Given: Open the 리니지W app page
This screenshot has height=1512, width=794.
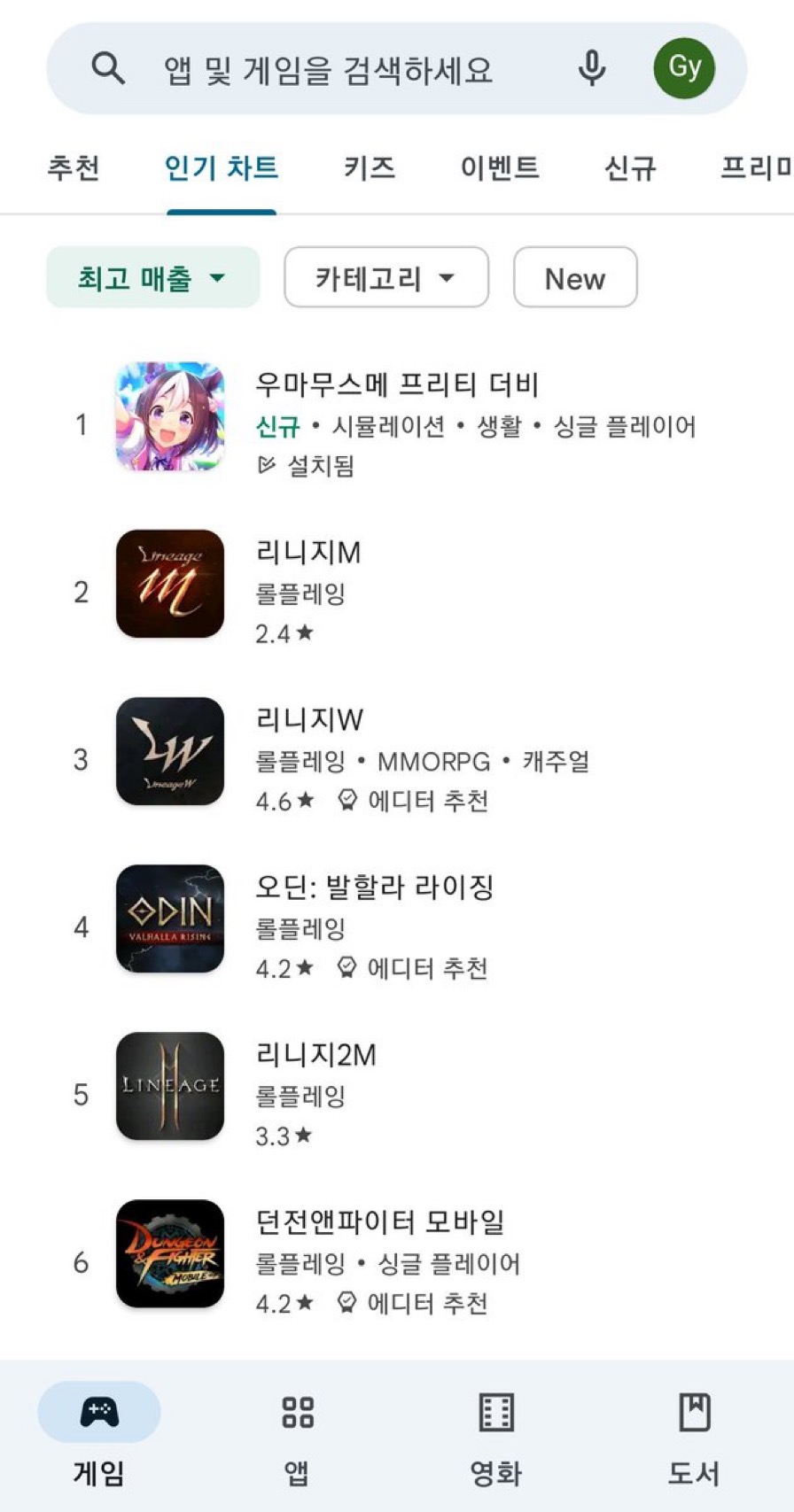Looking at the screenshot, I should [x=310, y=720].
